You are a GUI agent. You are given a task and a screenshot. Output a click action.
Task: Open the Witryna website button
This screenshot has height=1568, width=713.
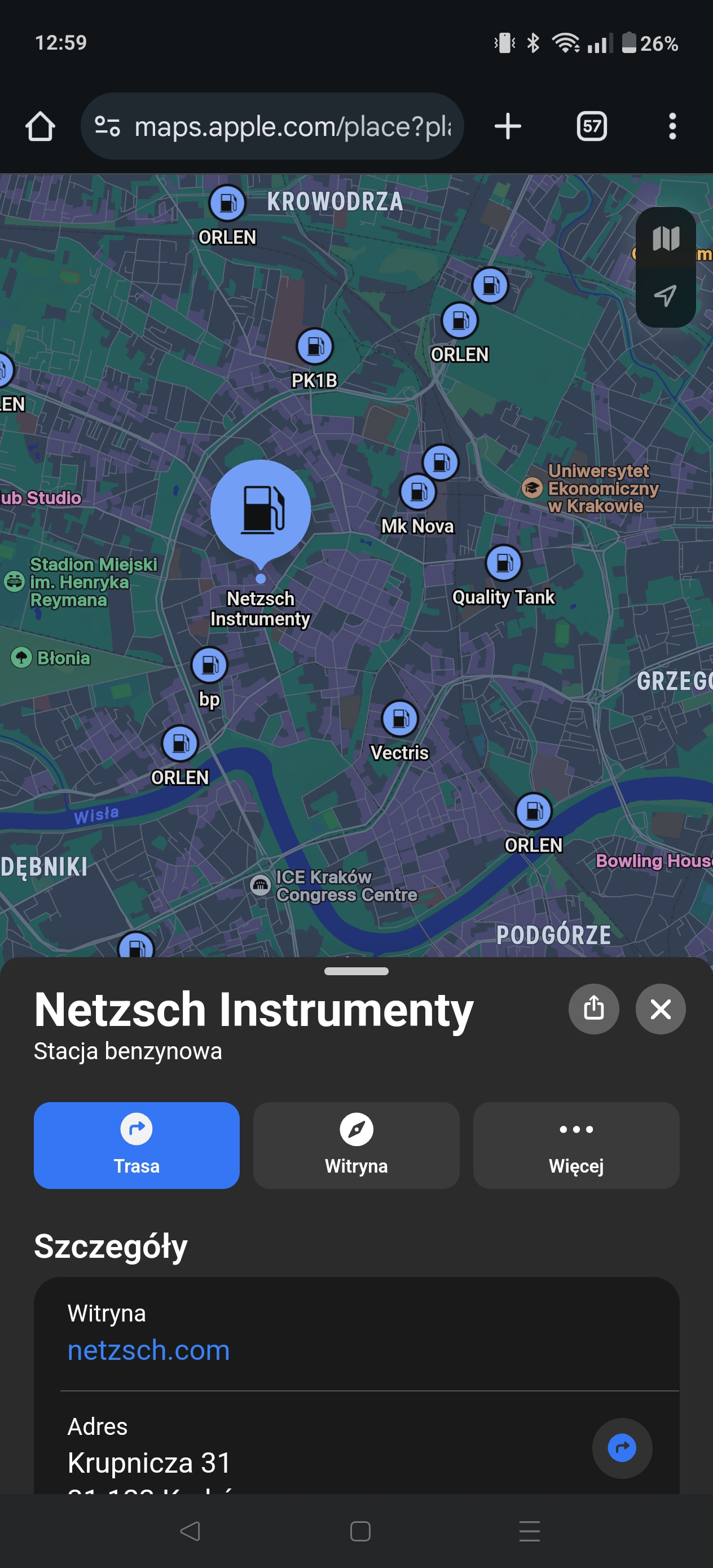(356, 1145)
